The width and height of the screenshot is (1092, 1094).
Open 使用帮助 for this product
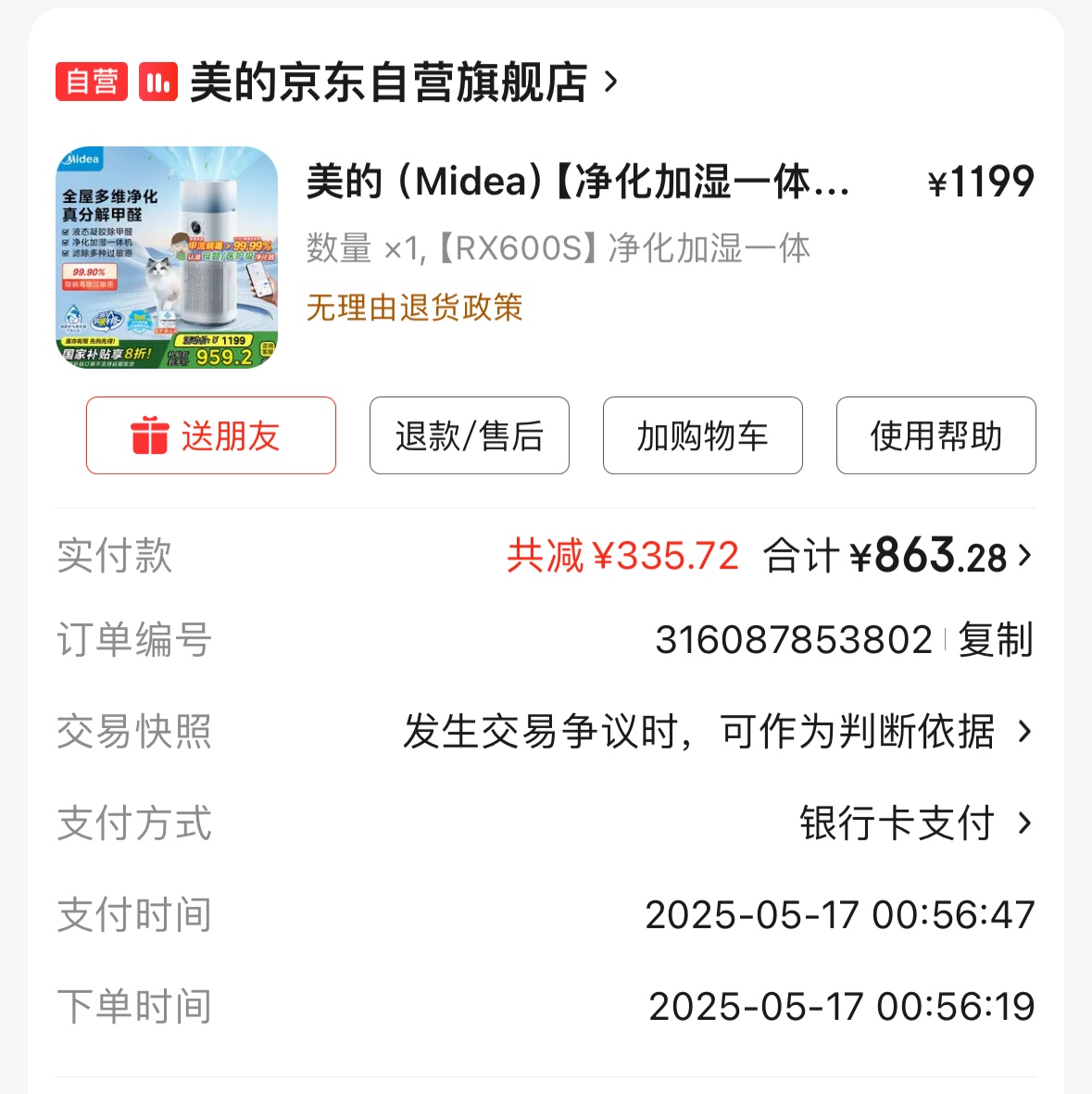[x=935, y=435]
